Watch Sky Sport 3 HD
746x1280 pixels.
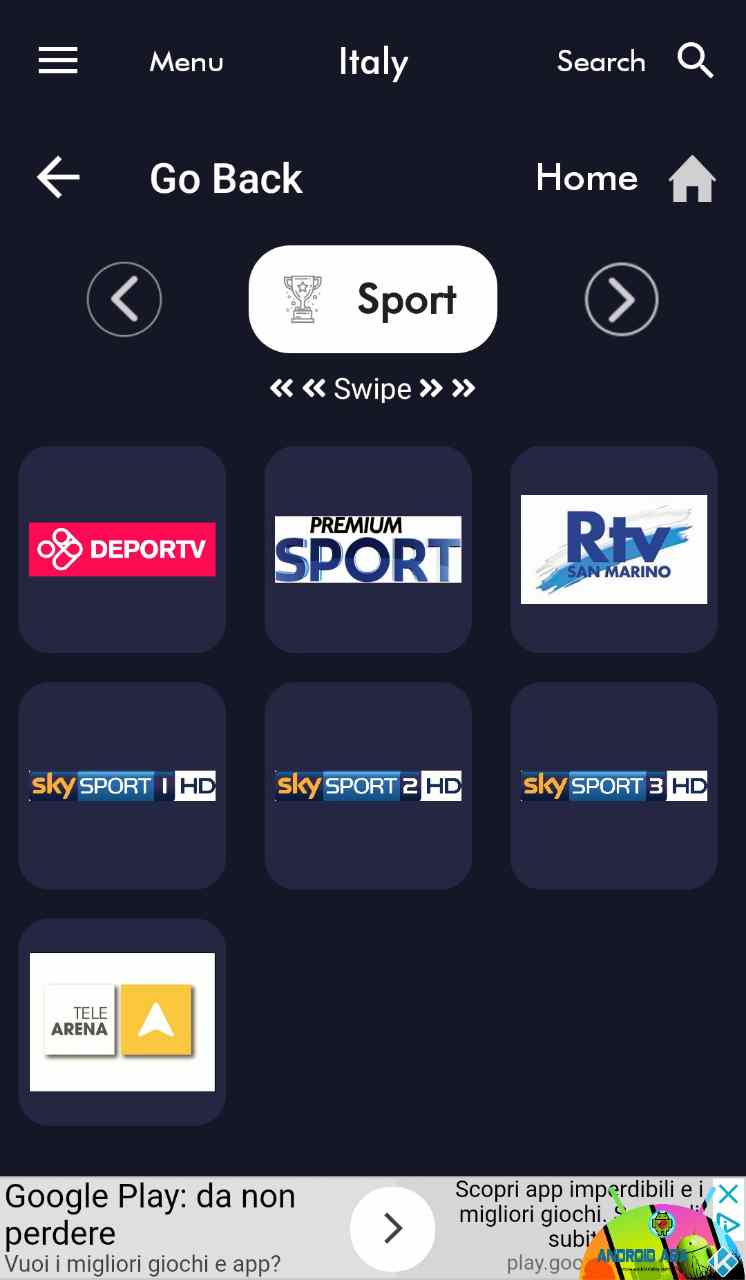pyautogui.click(x=614, y=786)
